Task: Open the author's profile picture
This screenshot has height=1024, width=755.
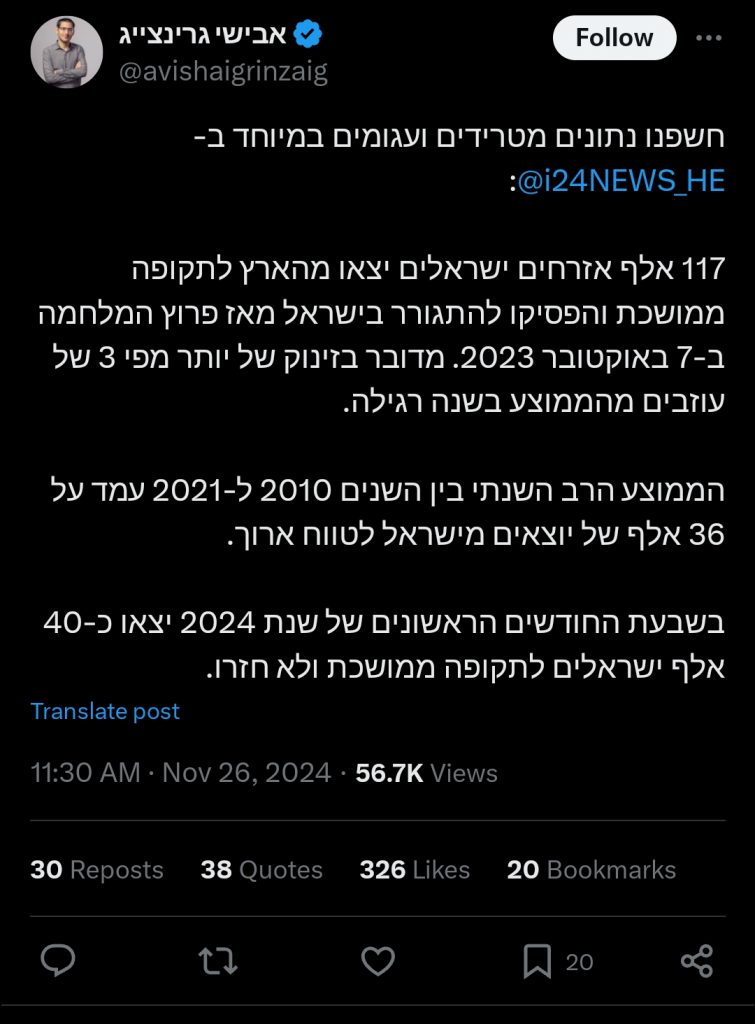Action: tap(66, 52)
